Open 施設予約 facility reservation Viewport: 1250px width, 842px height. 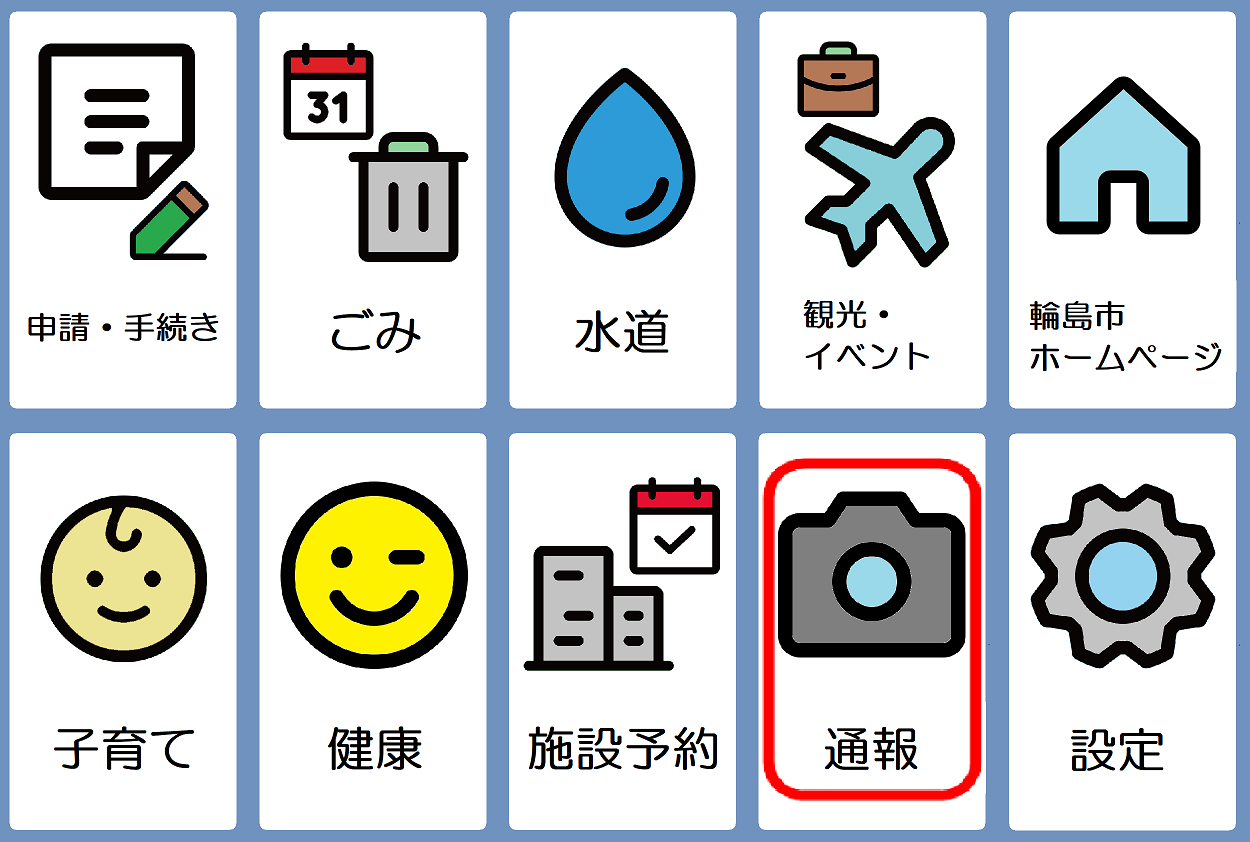point(623,630)
